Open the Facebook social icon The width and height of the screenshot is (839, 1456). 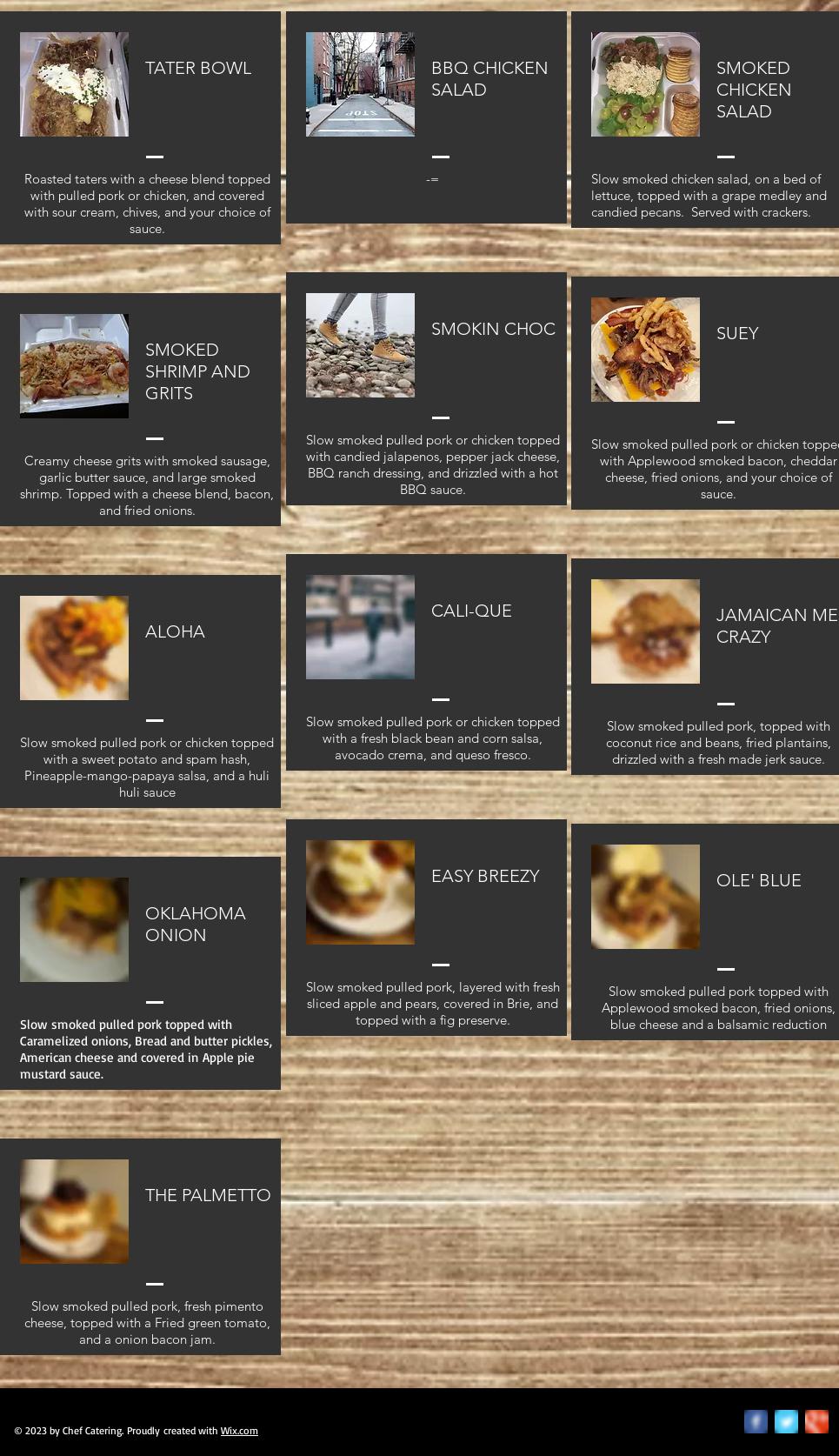tap(756, 1421)
